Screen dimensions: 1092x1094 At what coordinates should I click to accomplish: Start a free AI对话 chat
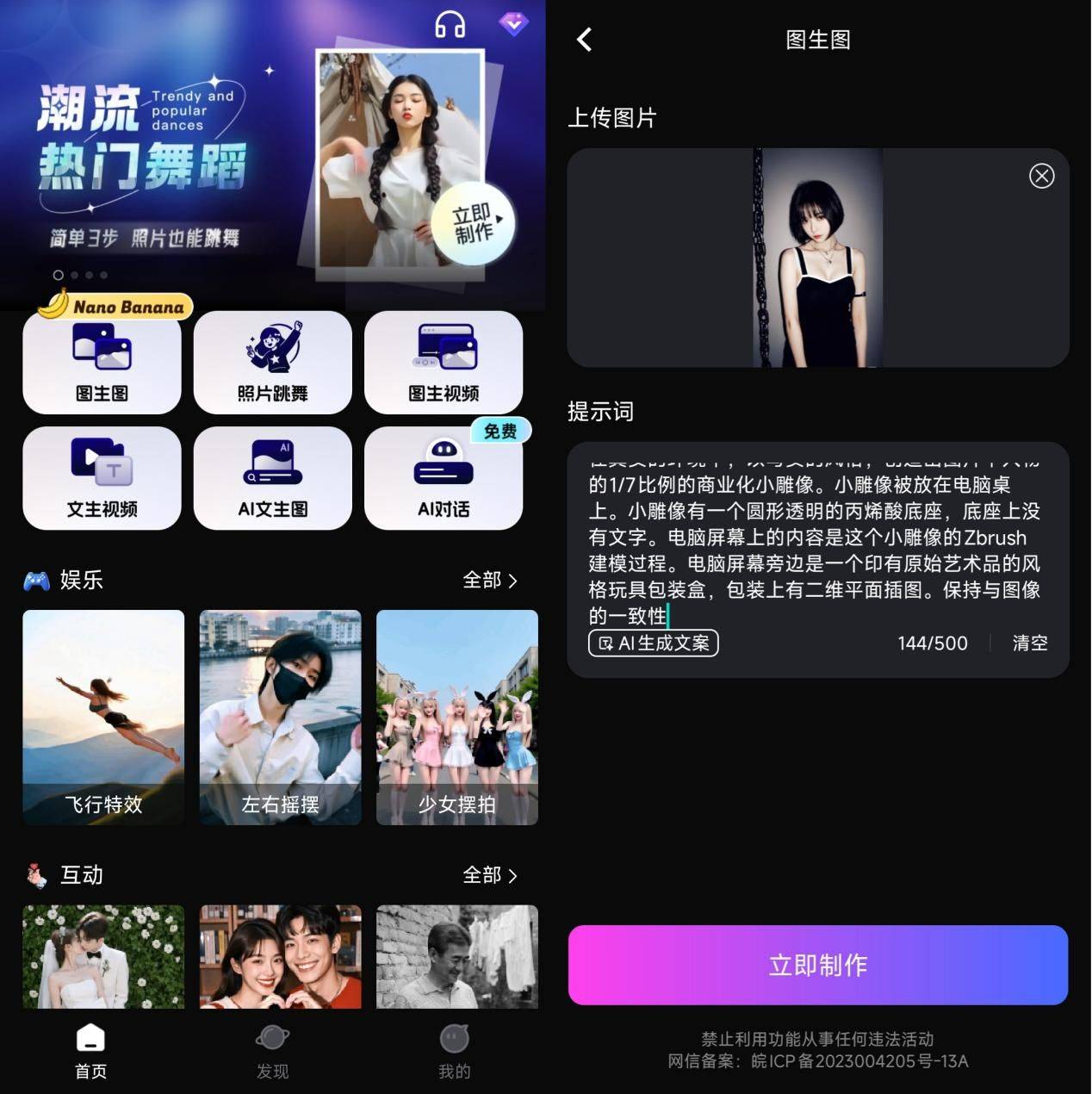coord(444,478)
